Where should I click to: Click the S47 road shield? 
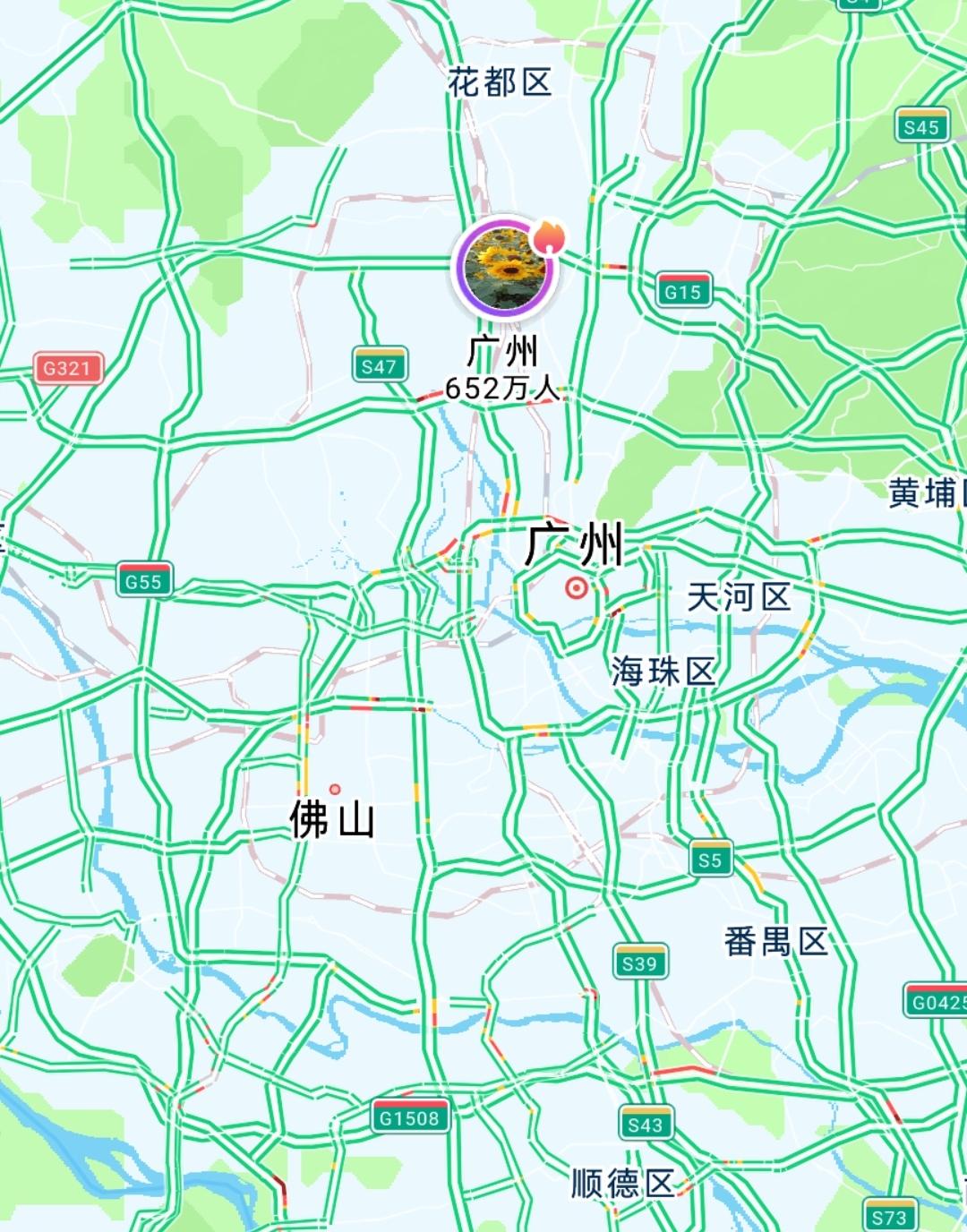click(x=378, y=364)
